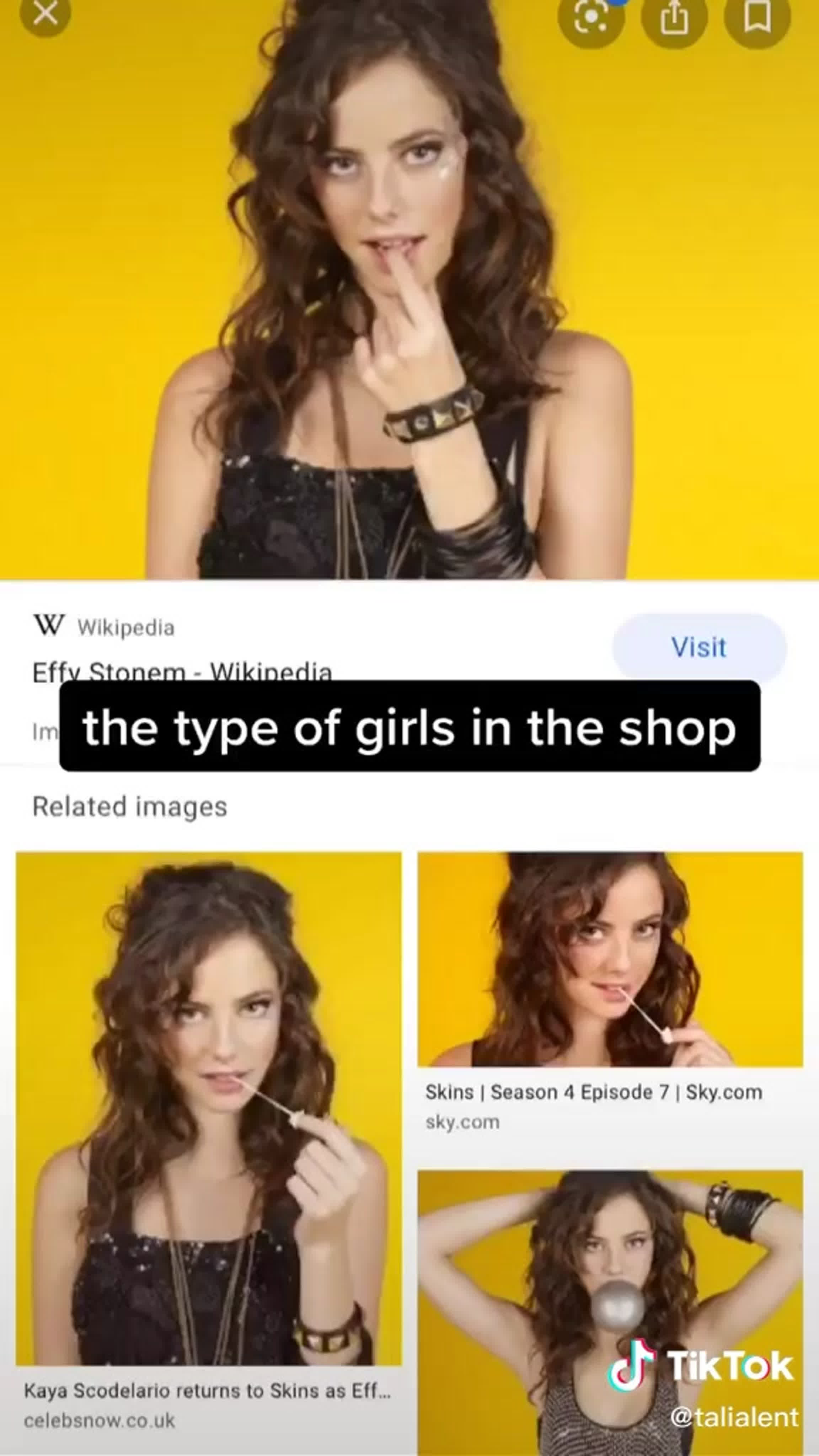Open the Kaya Scodelario celebsnow.co.uk related image
The width and height of the screenshot is (819, 1456).
click(x=209, y=1108)
